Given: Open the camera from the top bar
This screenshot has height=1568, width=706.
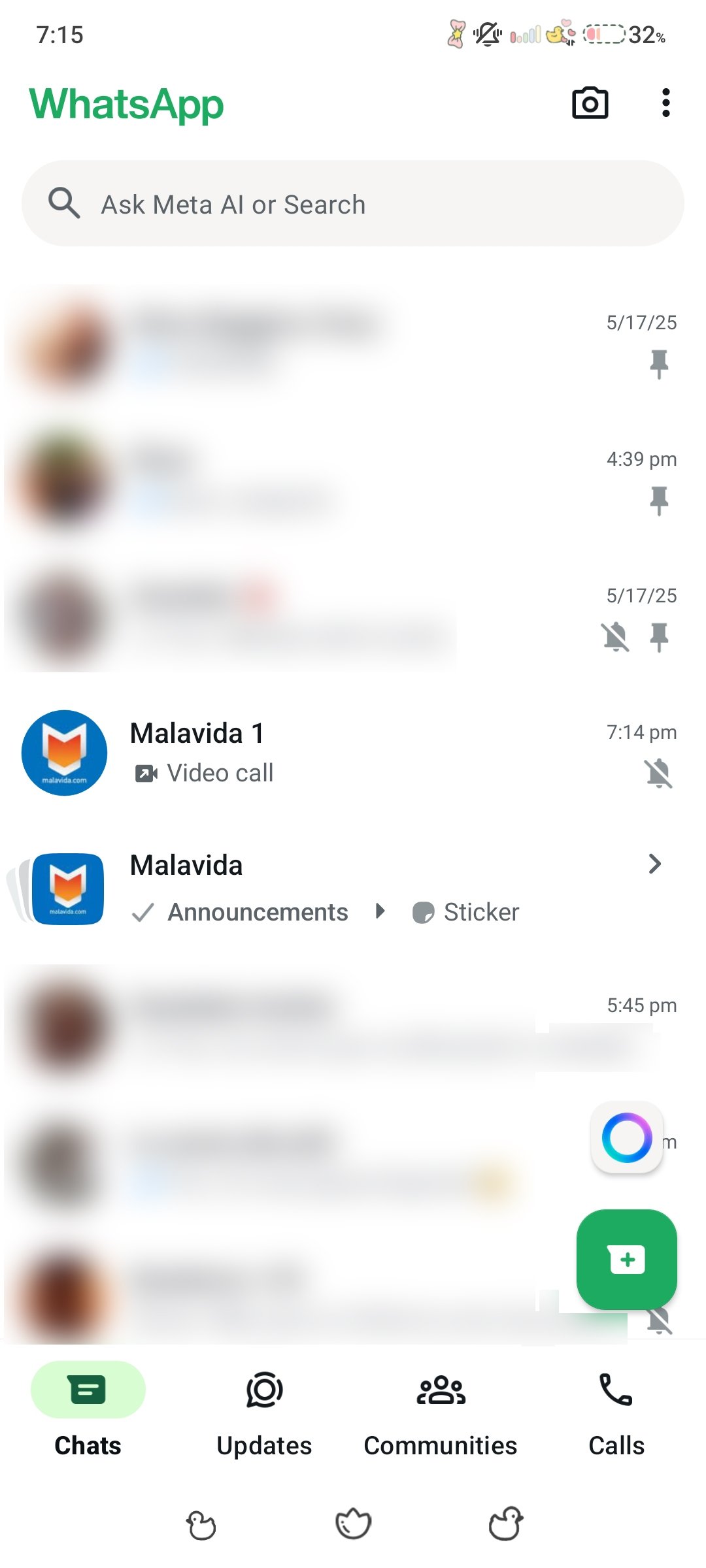Looking at the screenshot, I should (590, 103).
